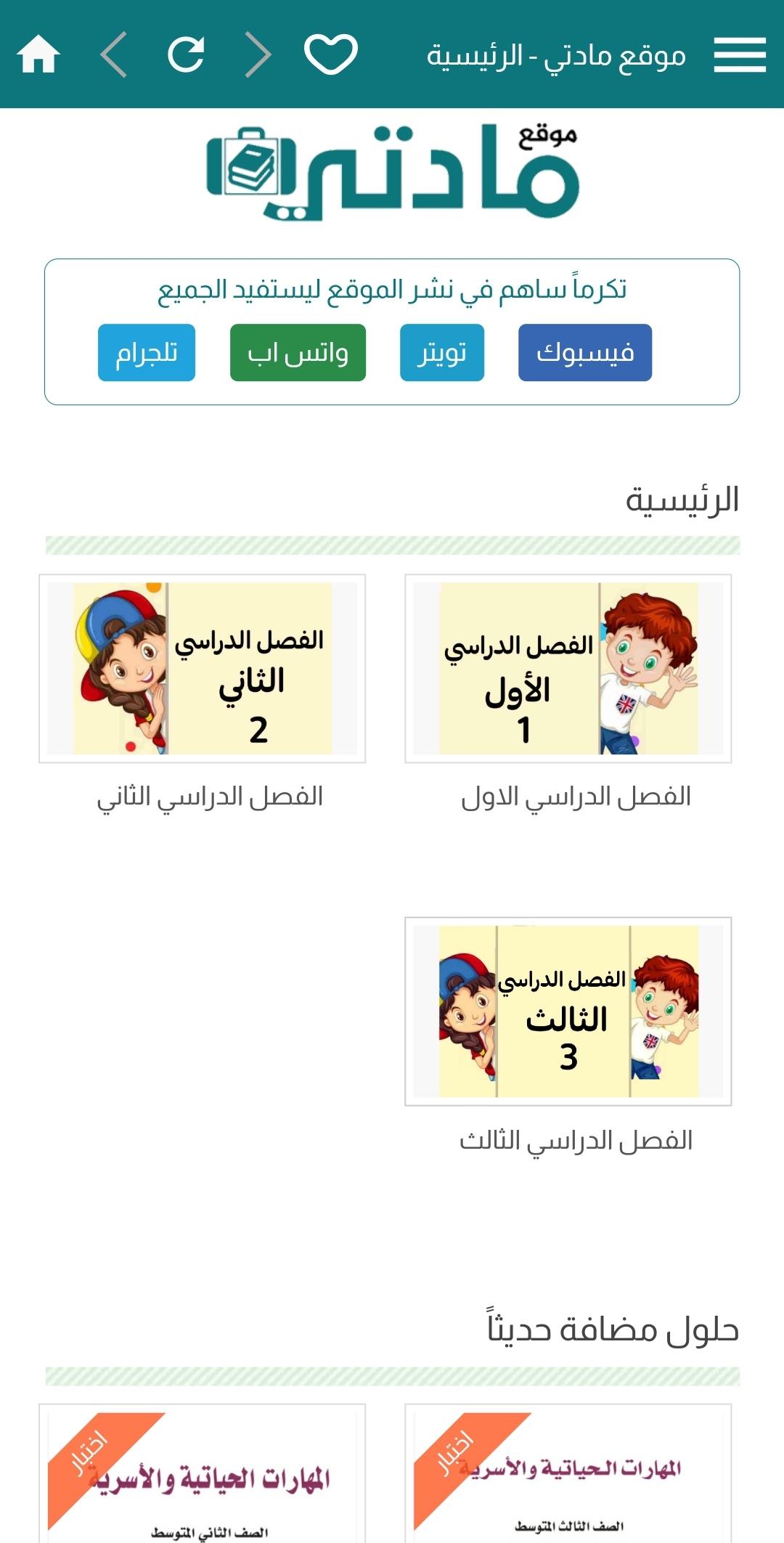Open the hamburger menu
This screenshot has height=1543, width=784.
coord(740,54)
